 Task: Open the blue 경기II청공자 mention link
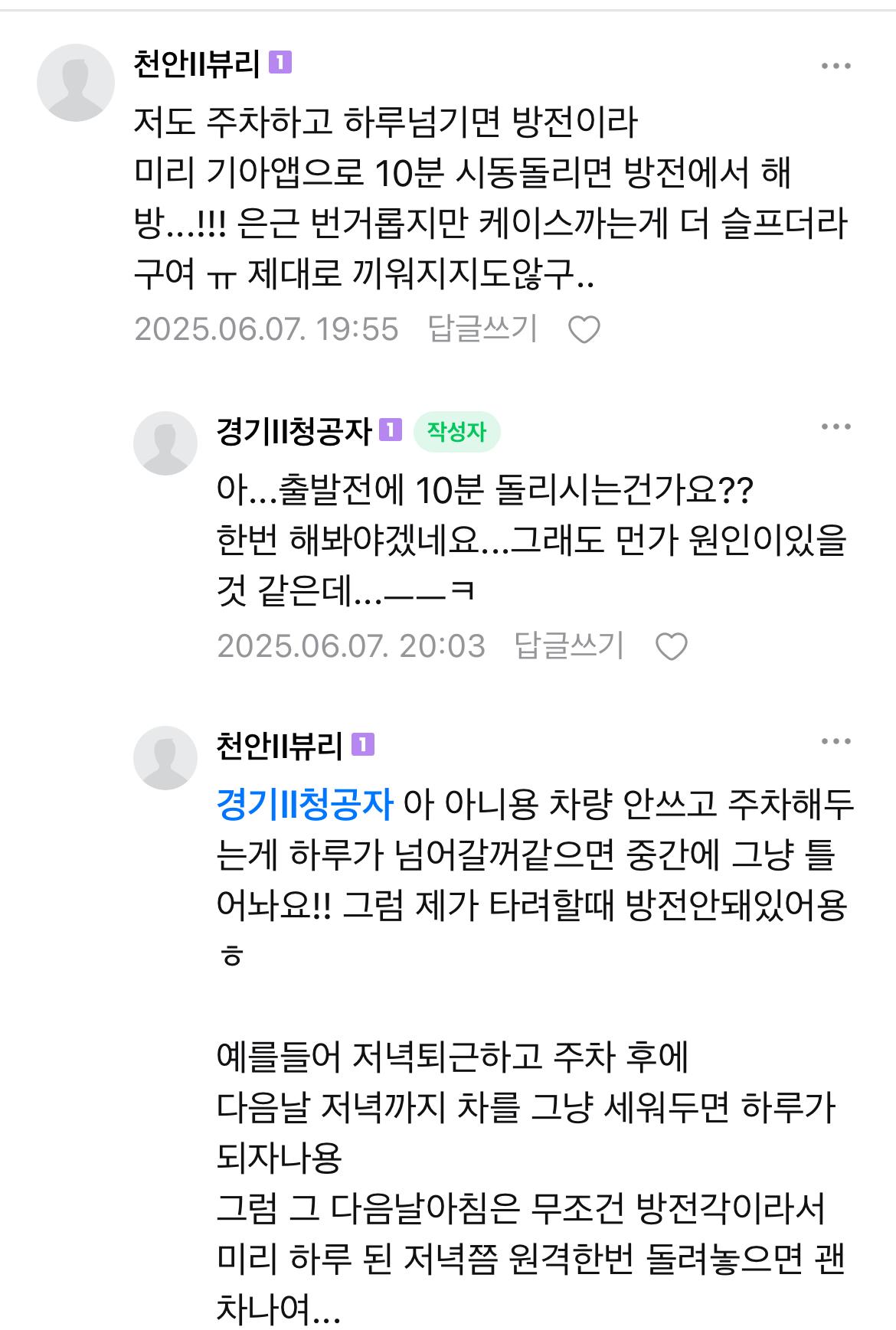coord(304,804)
